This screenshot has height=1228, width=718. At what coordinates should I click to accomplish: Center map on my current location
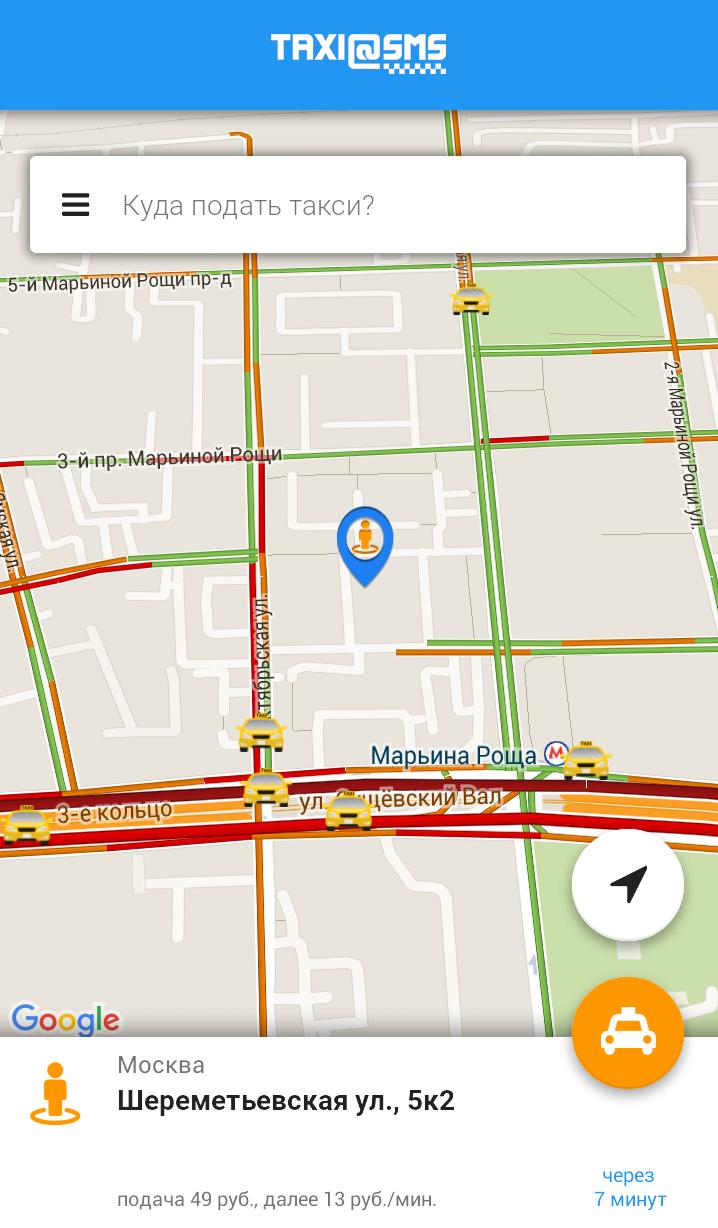(628, 884)
